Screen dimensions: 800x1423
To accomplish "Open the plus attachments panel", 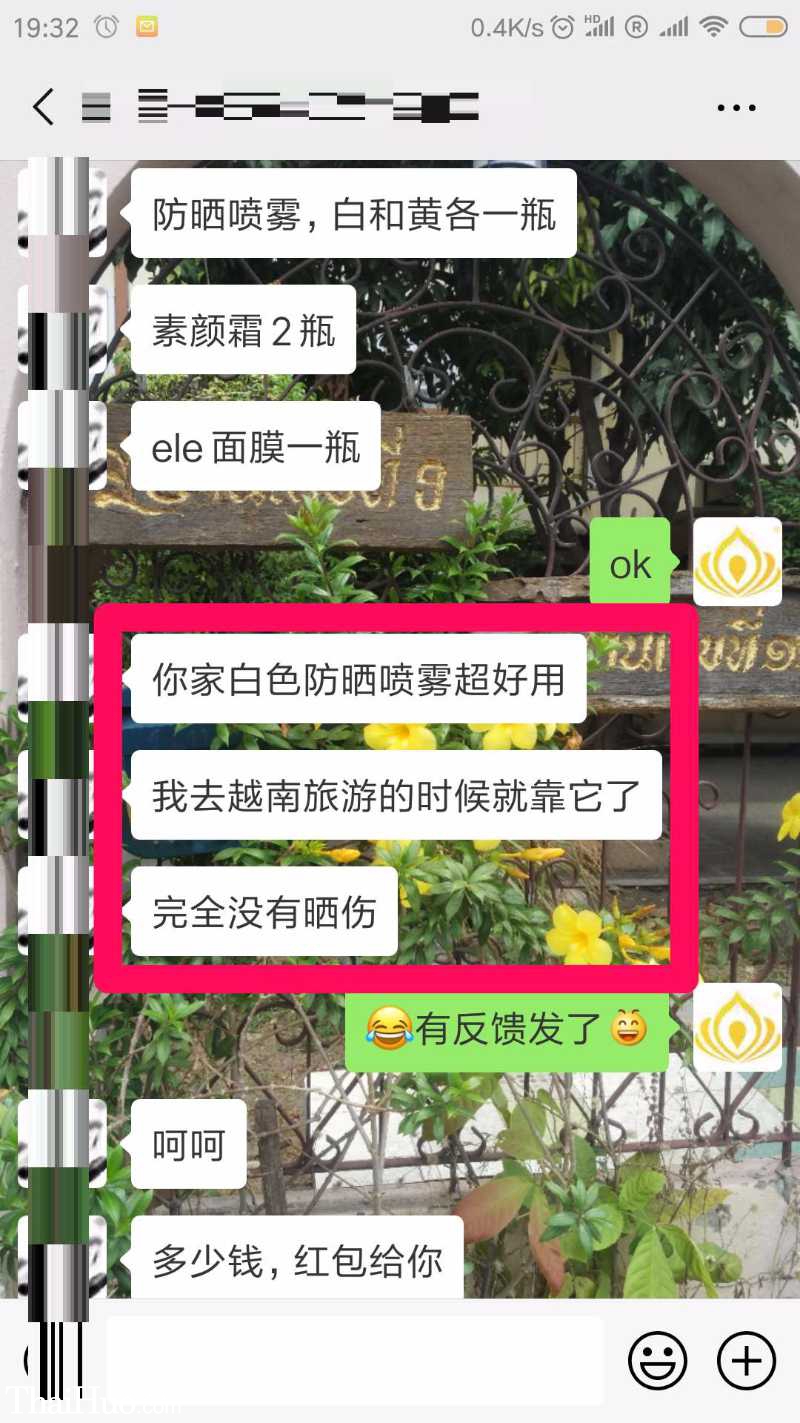I will [x=747, y=1361].
